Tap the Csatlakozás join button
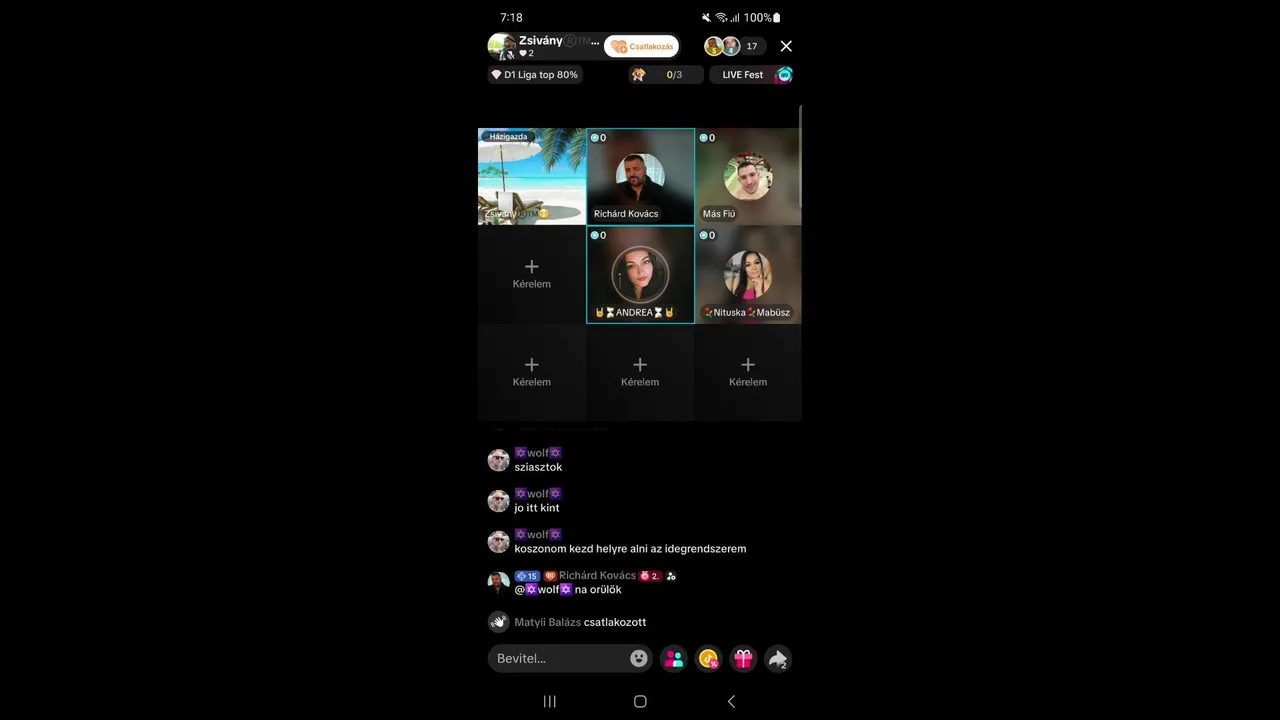The image size is (1280, 720). coord(642,46)
